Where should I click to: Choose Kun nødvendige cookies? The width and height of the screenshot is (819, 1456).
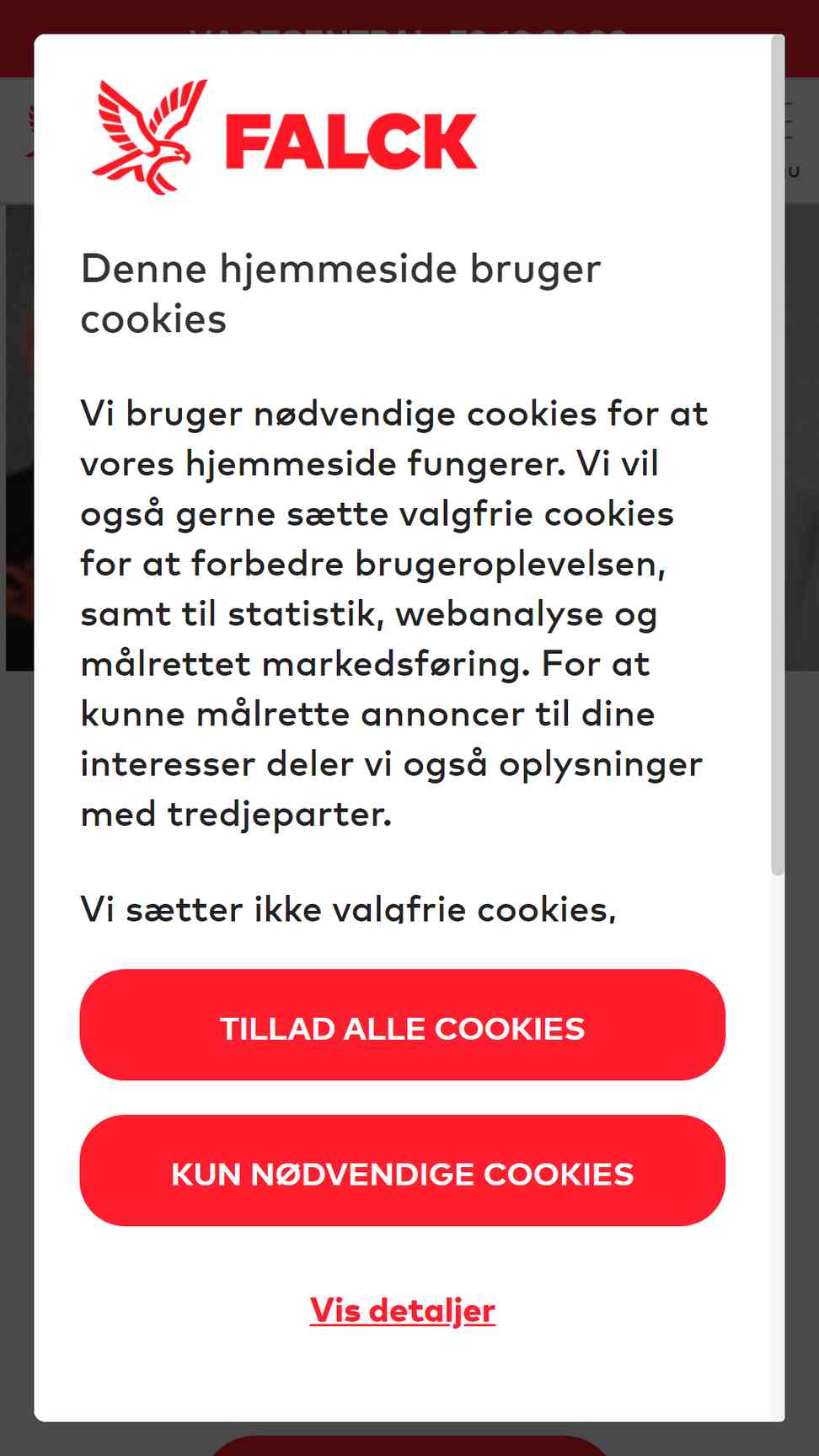coord(403,1170)
